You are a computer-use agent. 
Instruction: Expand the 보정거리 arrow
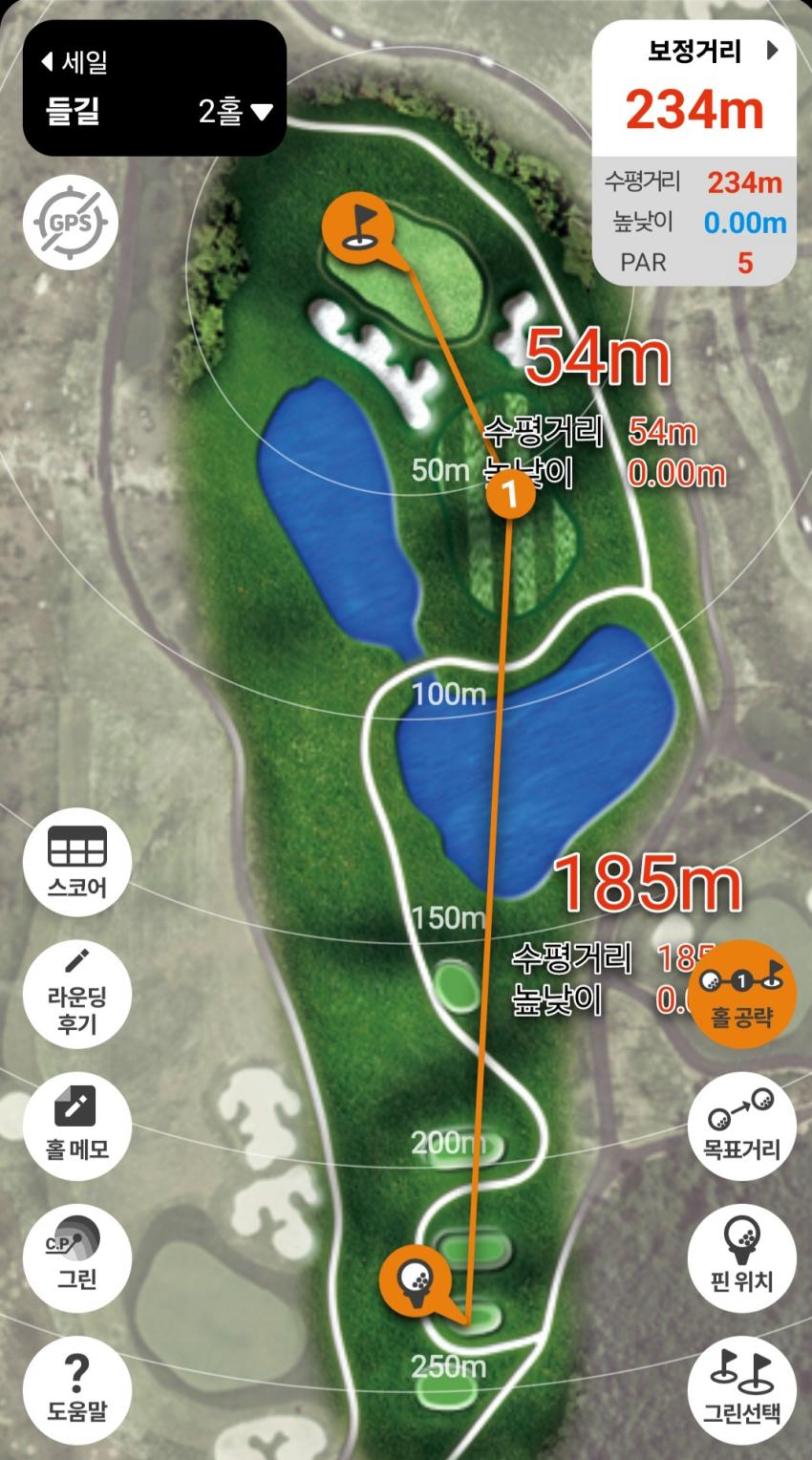pos(773,51)
